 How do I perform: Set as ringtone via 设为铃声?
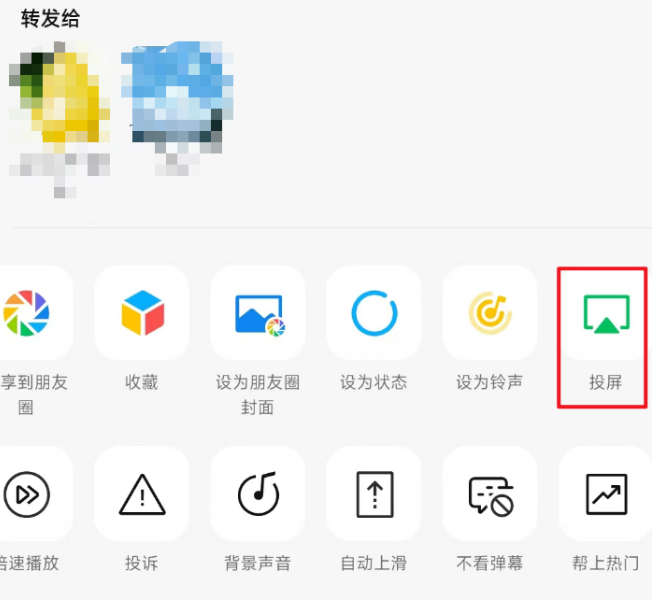coord(489,315)
